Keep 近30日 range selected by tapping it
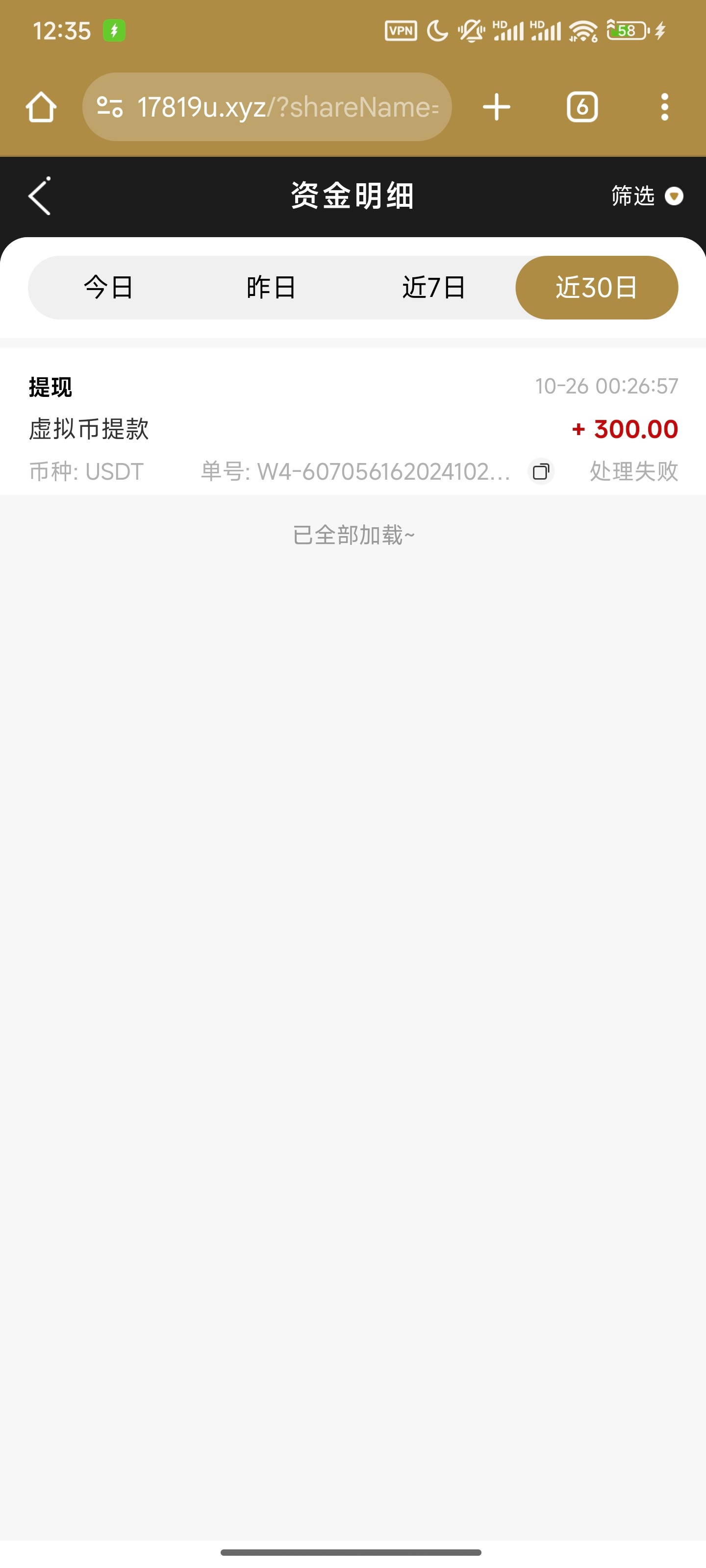706x1568 pixels. [596, 287]
